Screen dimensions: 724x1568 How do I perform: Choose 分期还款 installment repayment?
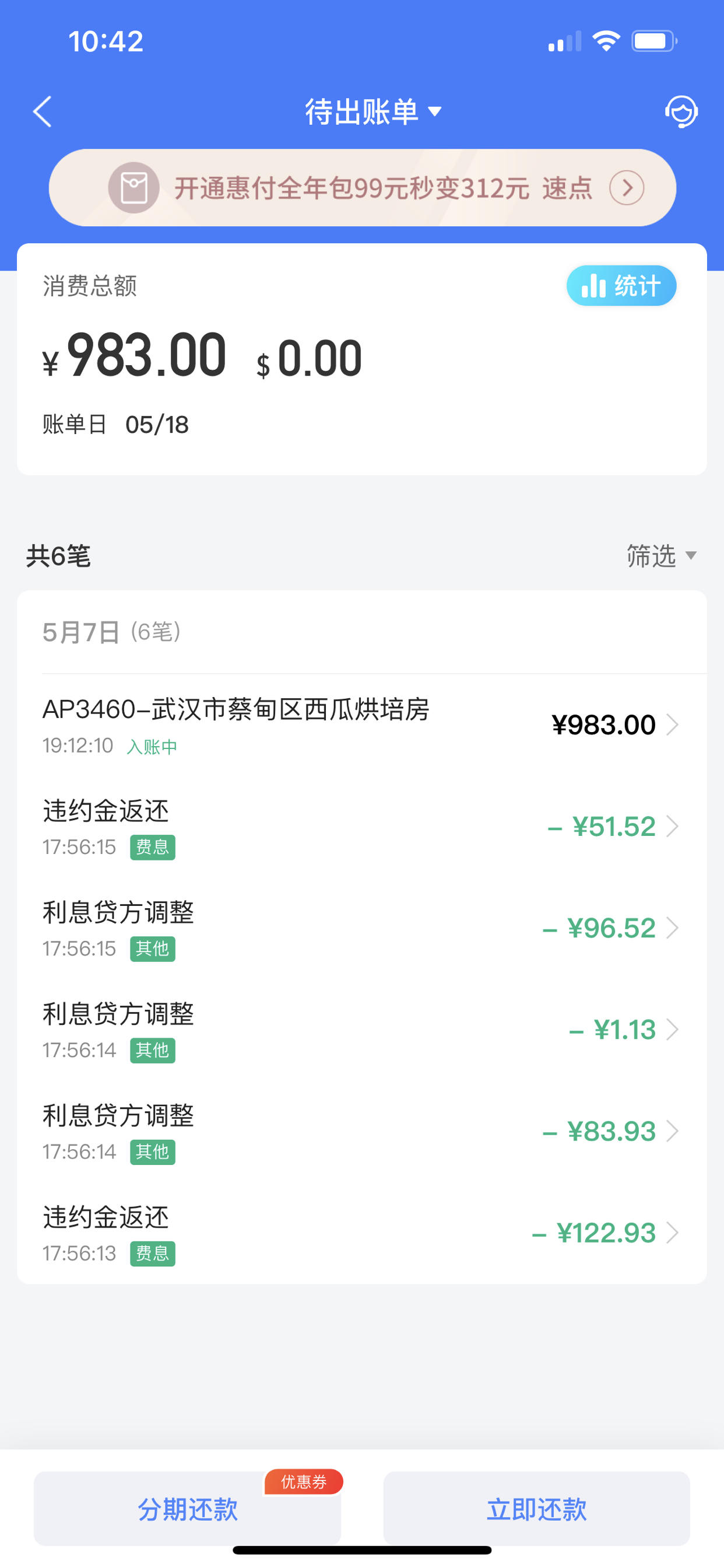point(187,1509)
